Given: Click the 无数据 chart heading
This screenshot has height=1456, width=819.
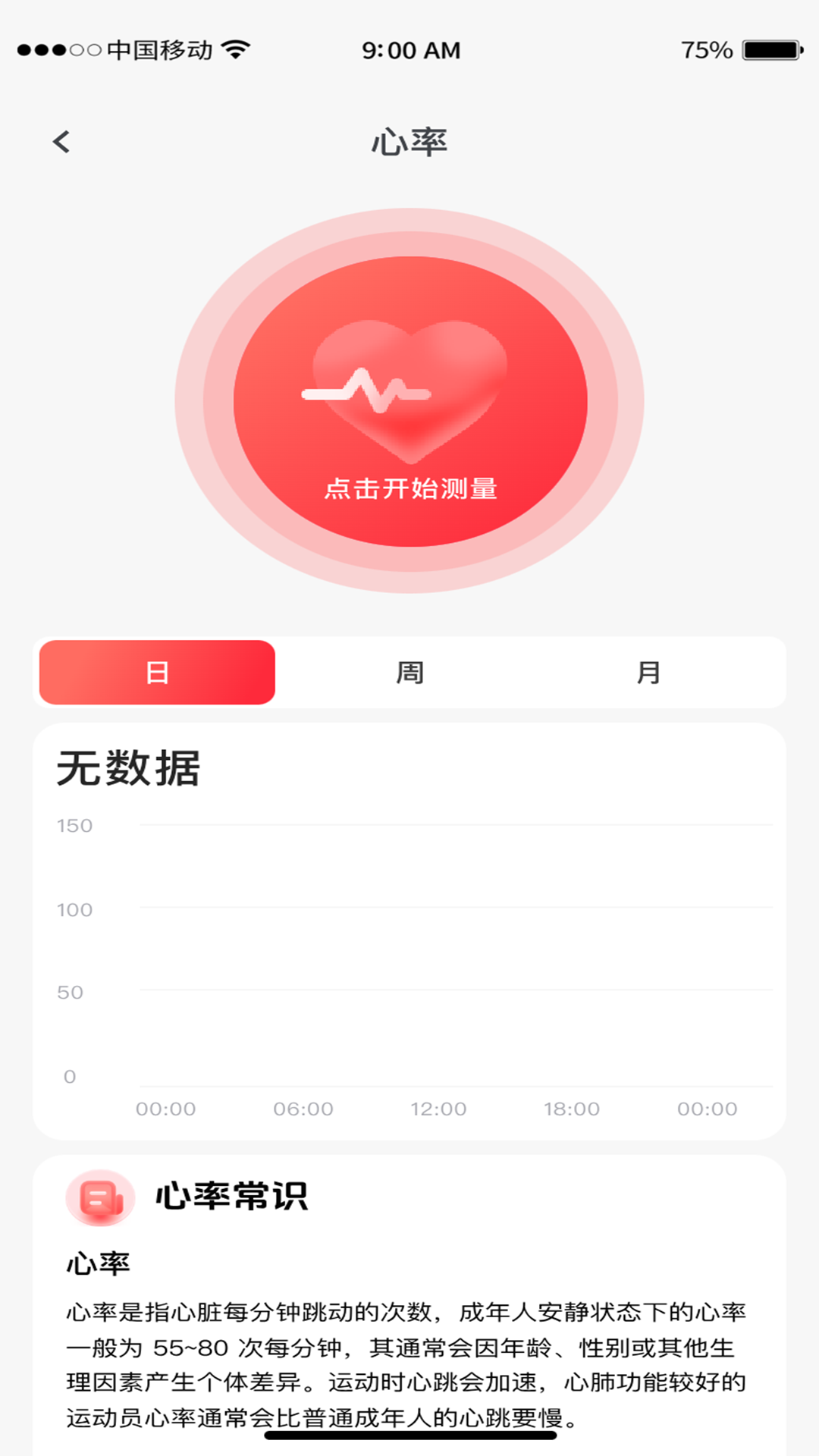Looking at the screenshot, I should pos(130,768).
